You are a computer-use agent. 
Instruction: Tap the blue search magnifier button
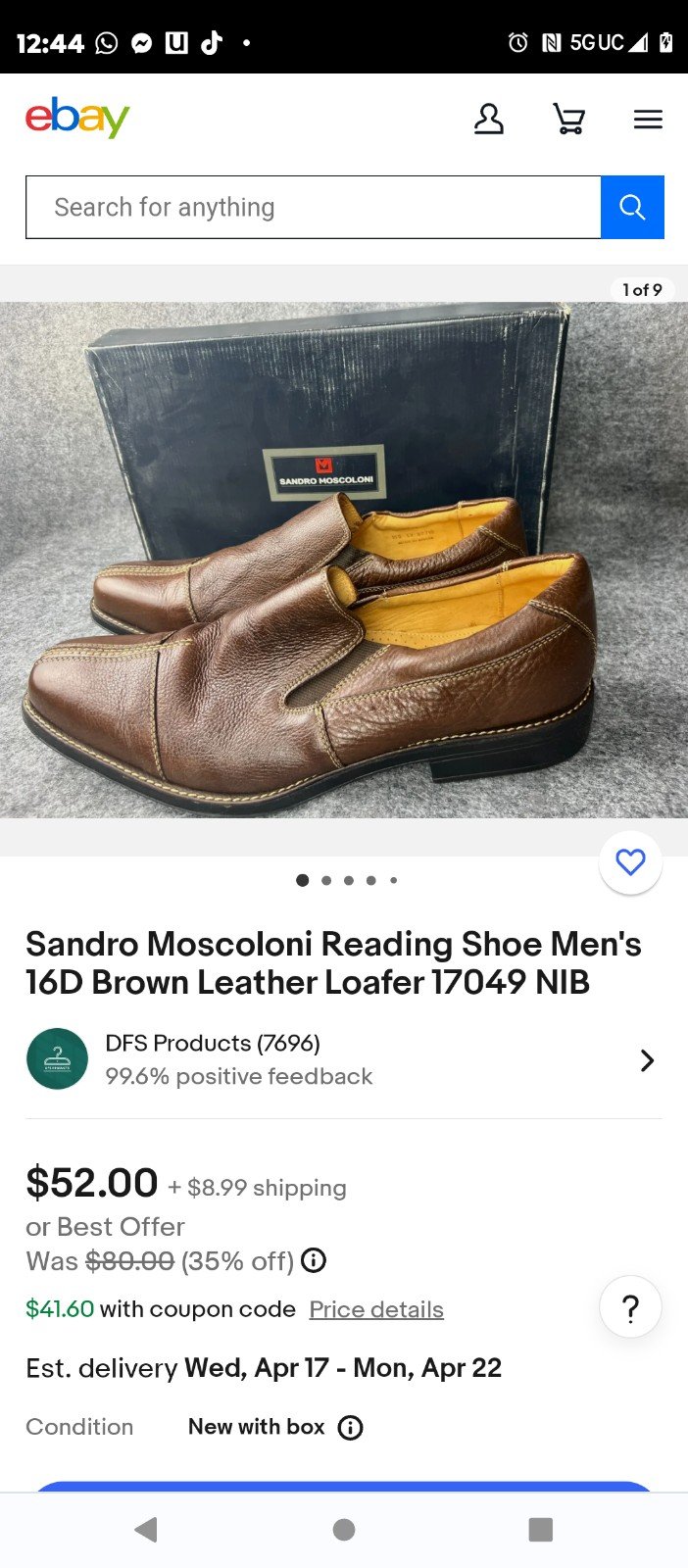click(632, 207)
